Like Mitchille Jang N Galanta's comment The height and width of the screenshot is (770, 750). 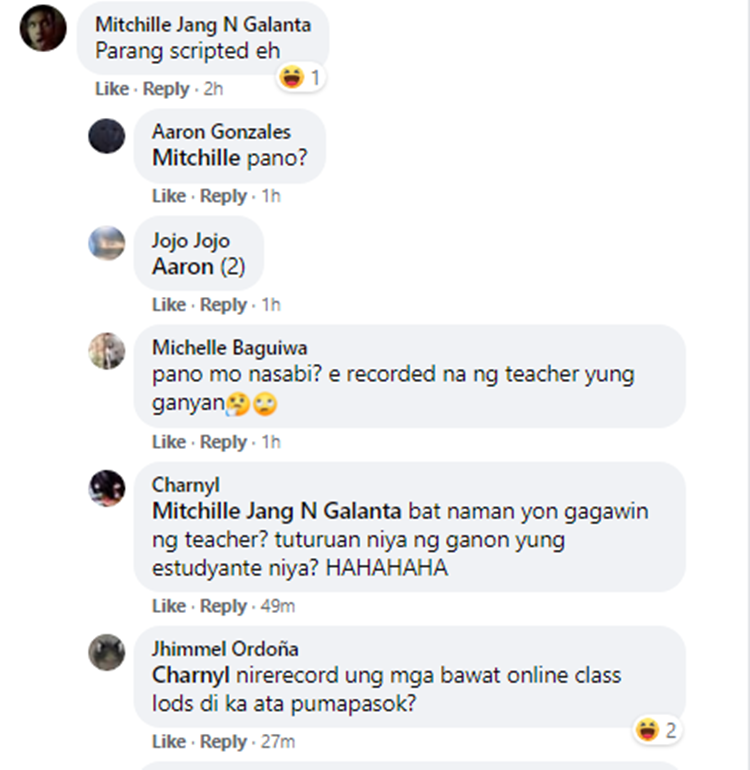point(111,89)
